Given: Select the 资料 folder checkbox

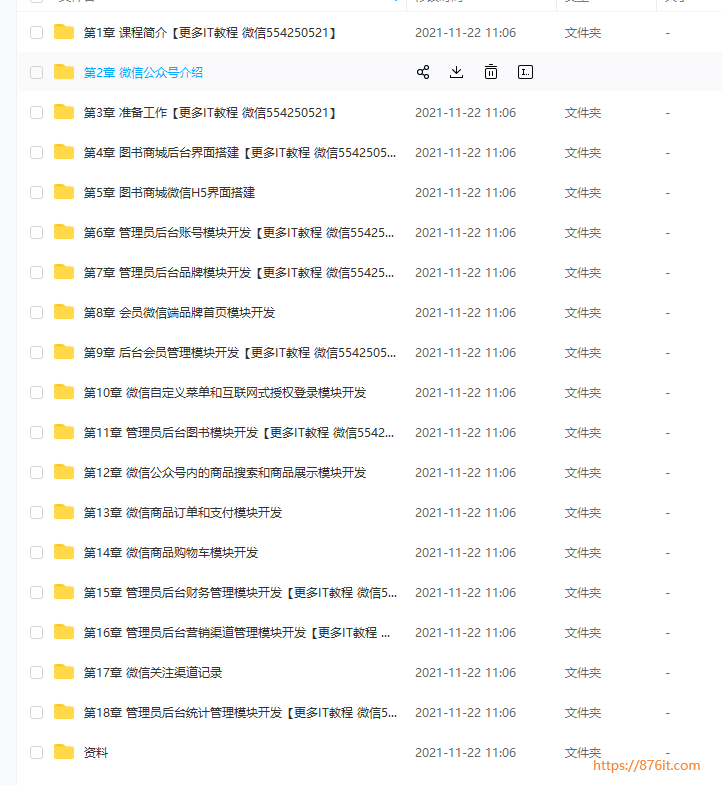Looking at the screenshot, I should (37, 752).
